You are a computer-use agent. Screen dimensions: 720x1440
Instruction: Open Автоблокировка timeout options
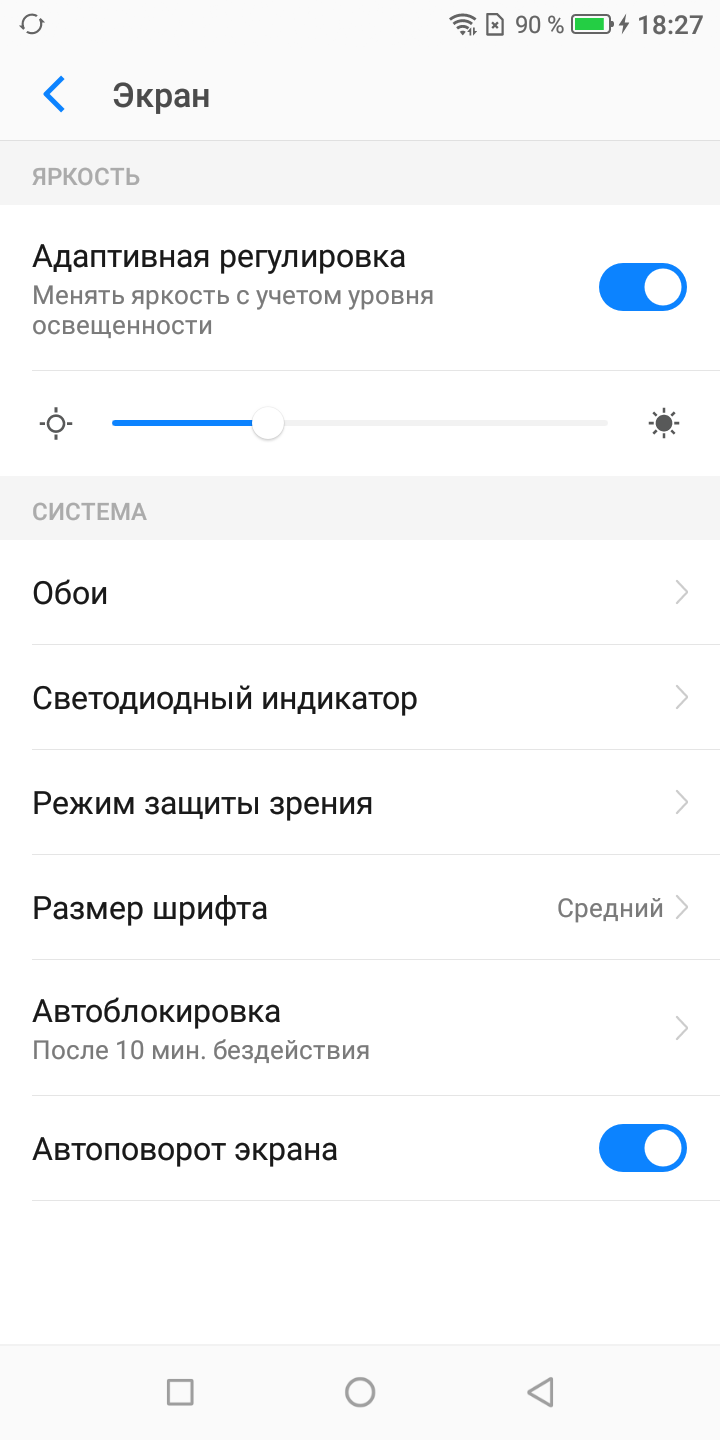click(360, 1028)
